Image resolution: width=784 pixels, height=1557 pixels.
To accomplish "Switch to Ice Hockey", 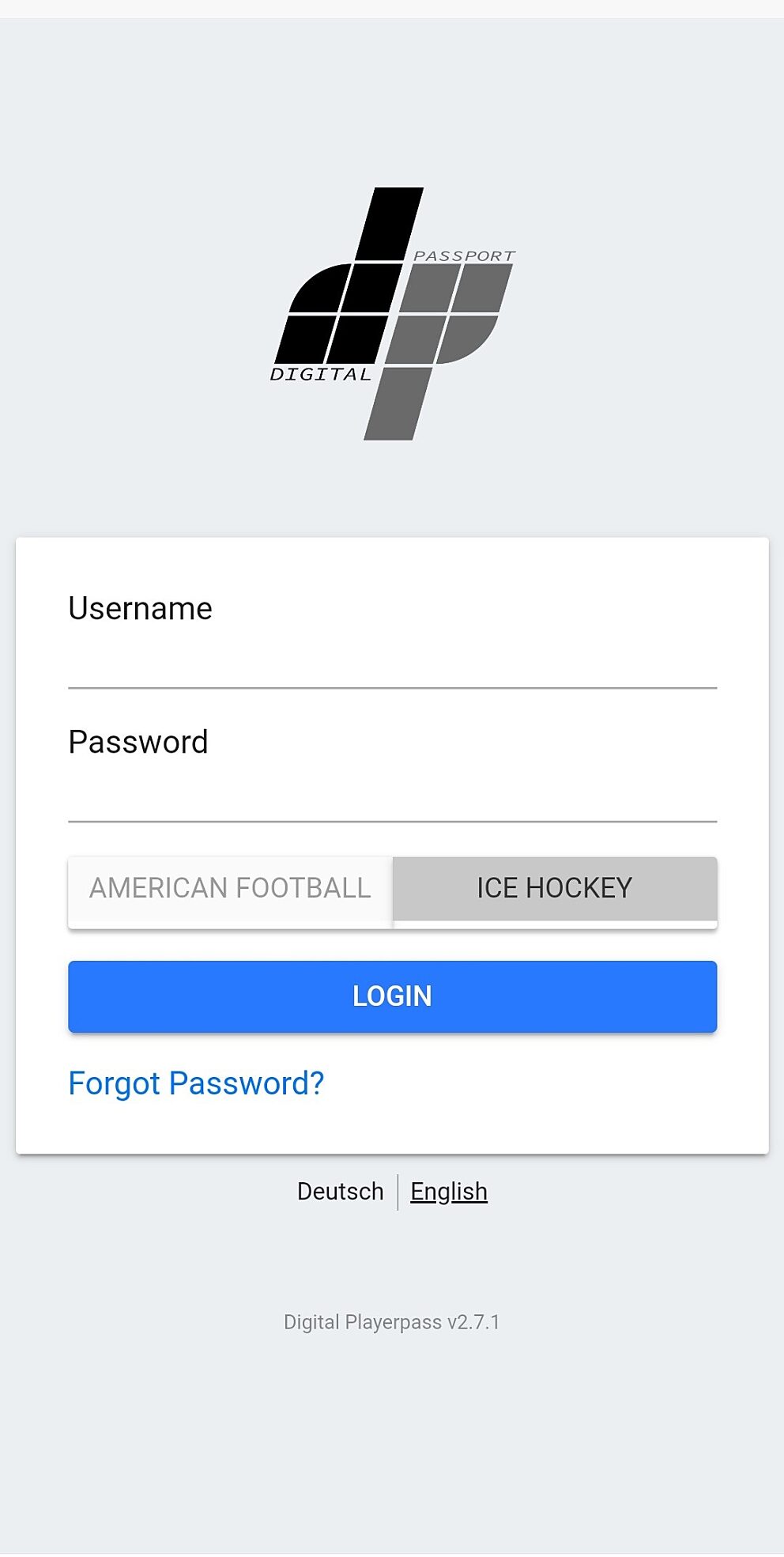I will click(x=555, y=889).
